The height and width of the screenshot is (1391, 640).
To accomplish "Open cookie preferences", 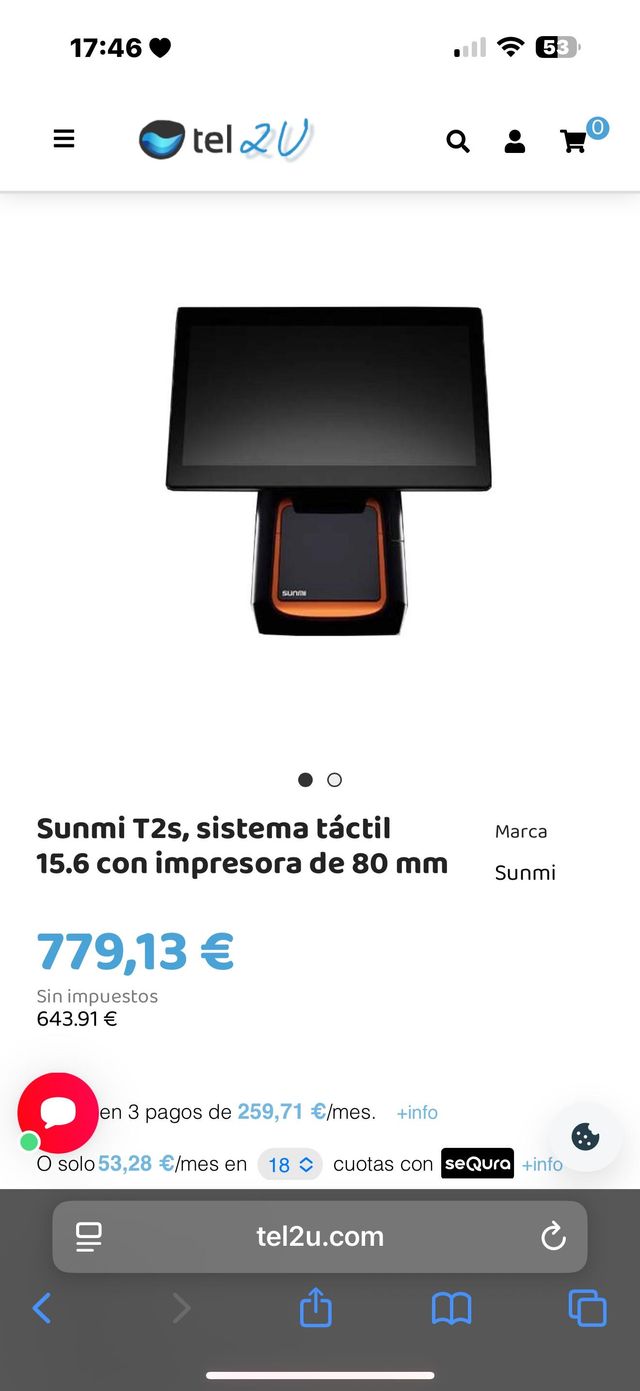I will (585, 1137).
